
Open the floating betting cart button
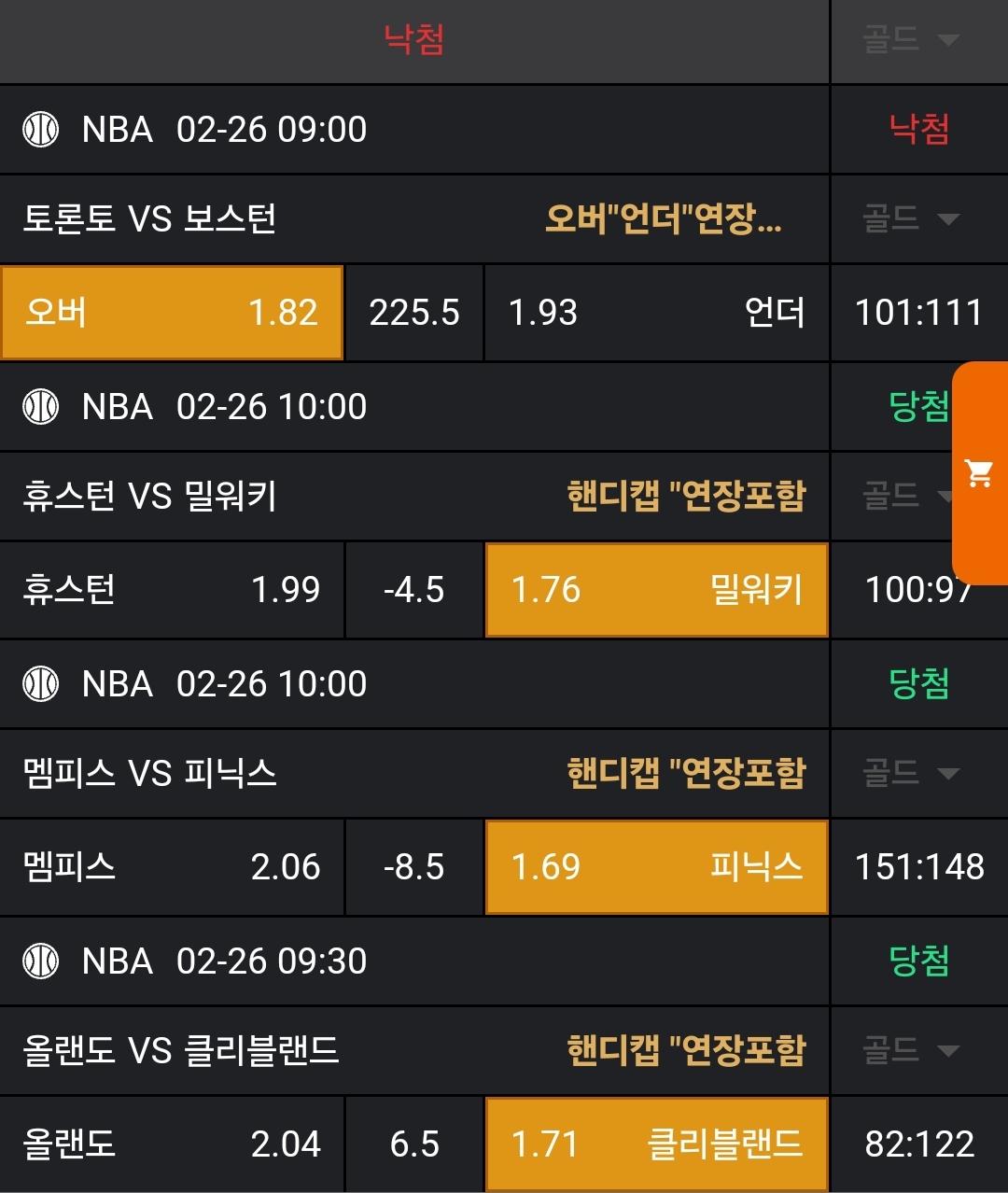coord(979,473)
